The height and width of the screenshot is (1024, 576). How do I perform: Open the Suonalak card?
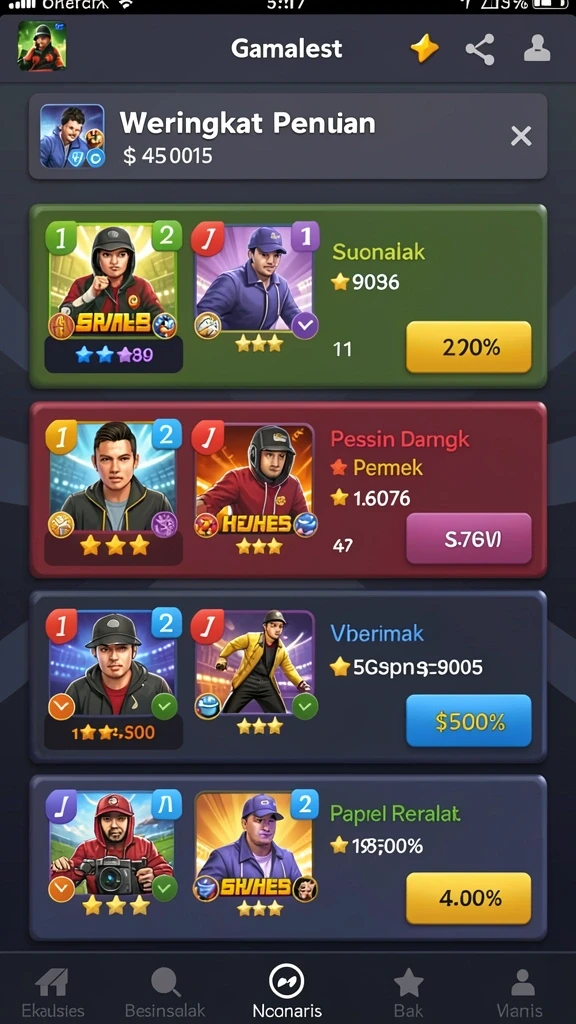288,296
